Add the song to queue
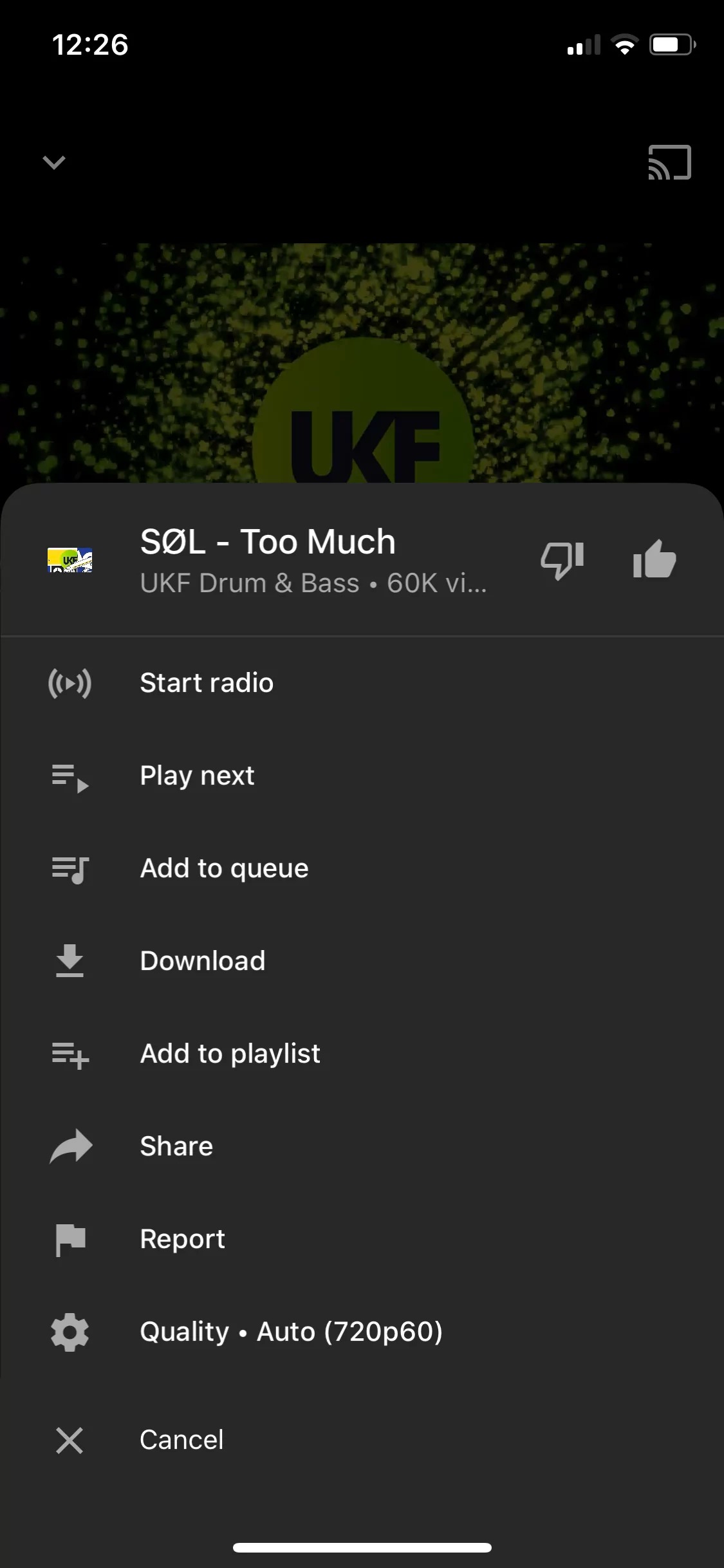 tap(224, 868)
